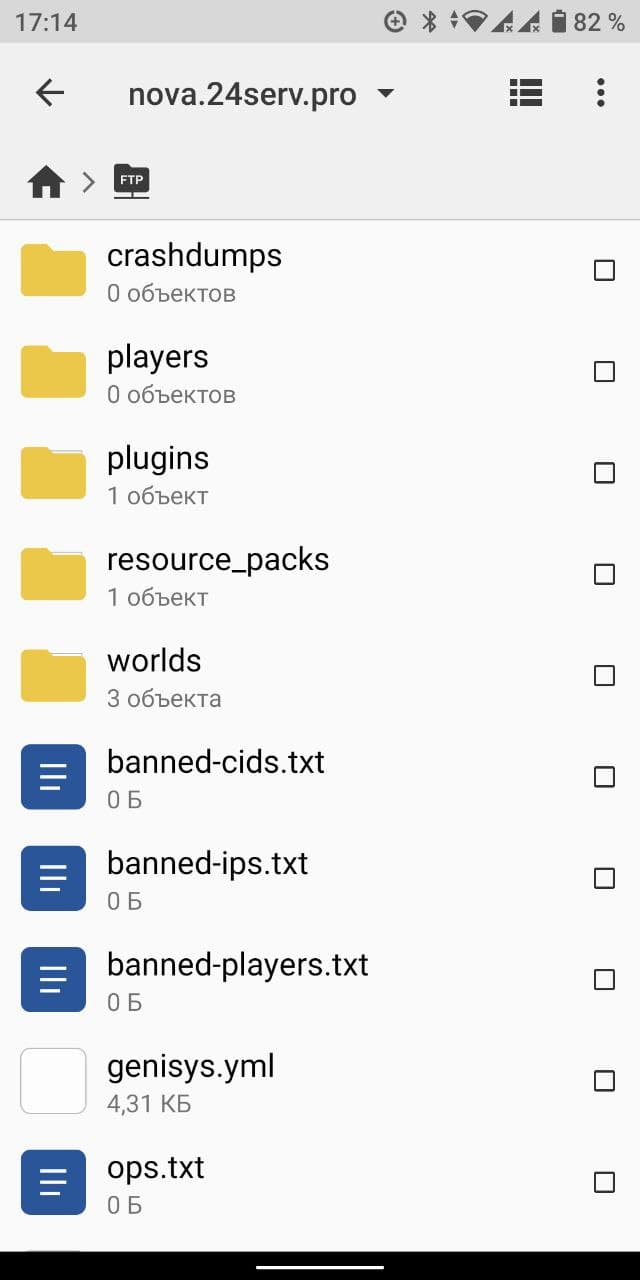
Task: Open the three-dot overflow menu
Action: coord(600,93)
